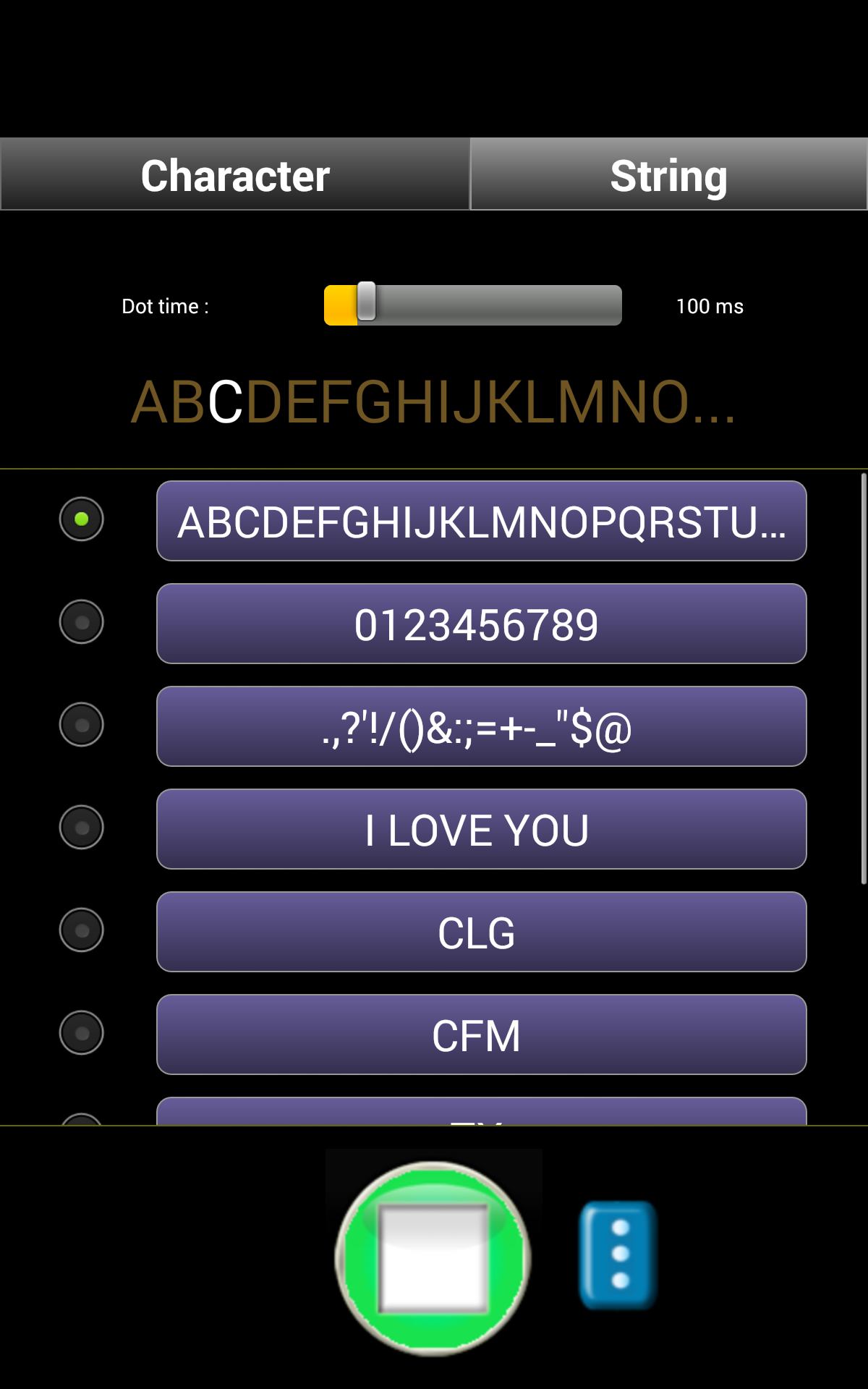Open the blue three-dot overflow menu
Viewport: 868px width, 1389px height.
tap(618, 1254)
